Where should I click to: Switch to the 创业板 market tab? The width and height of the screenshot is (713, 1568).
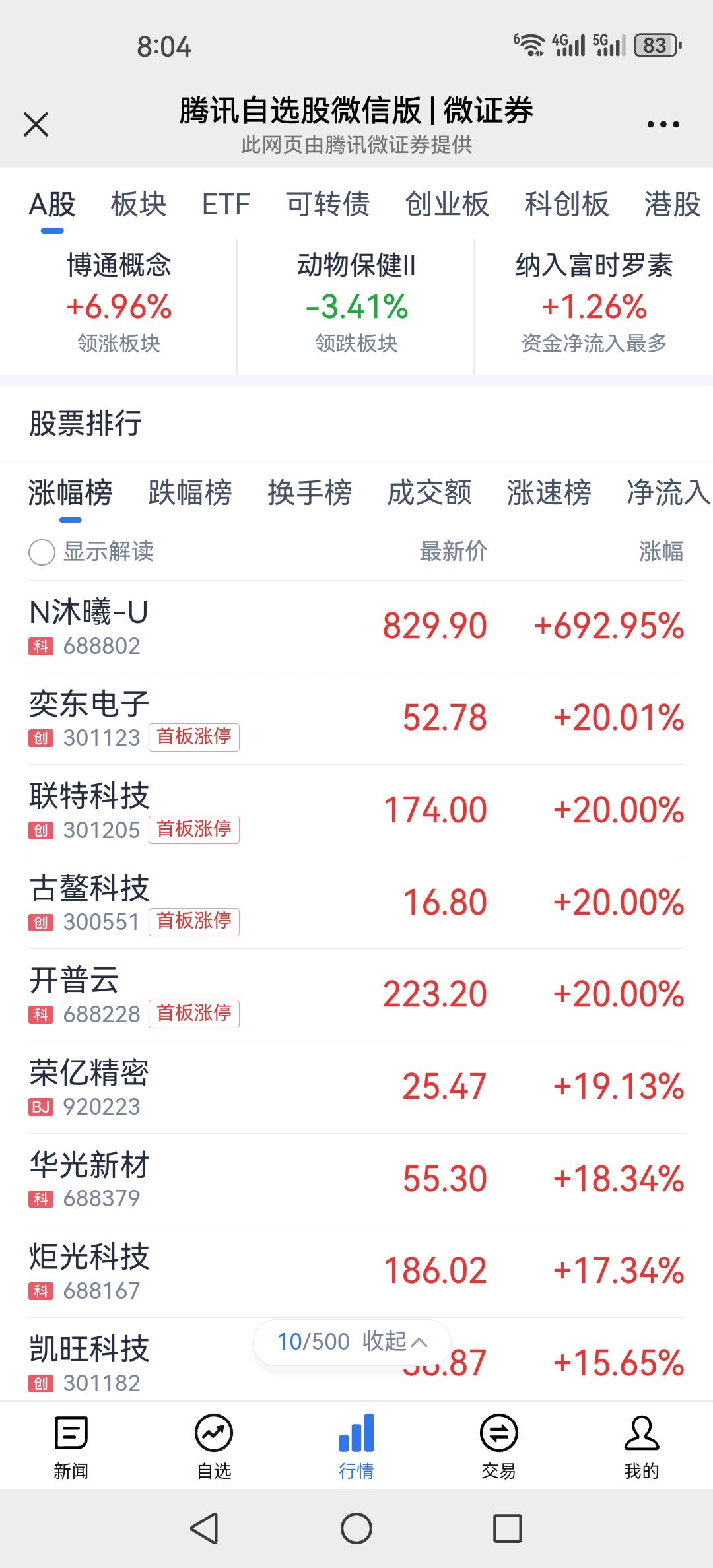click(x=448, y=205)
